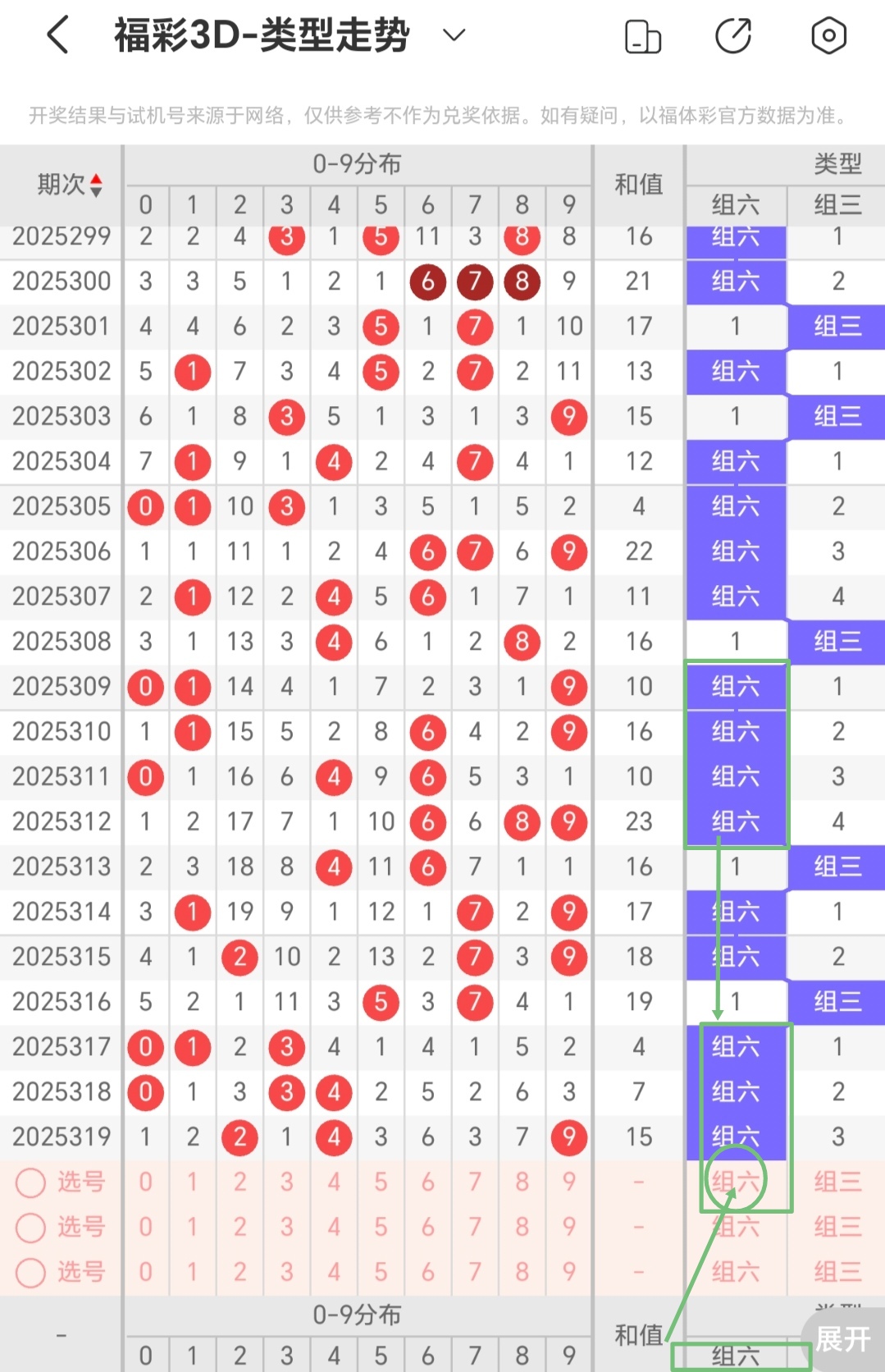Screen dimensions: 885x1372
Task: Tap the 展开 button
Action: 842,1339
